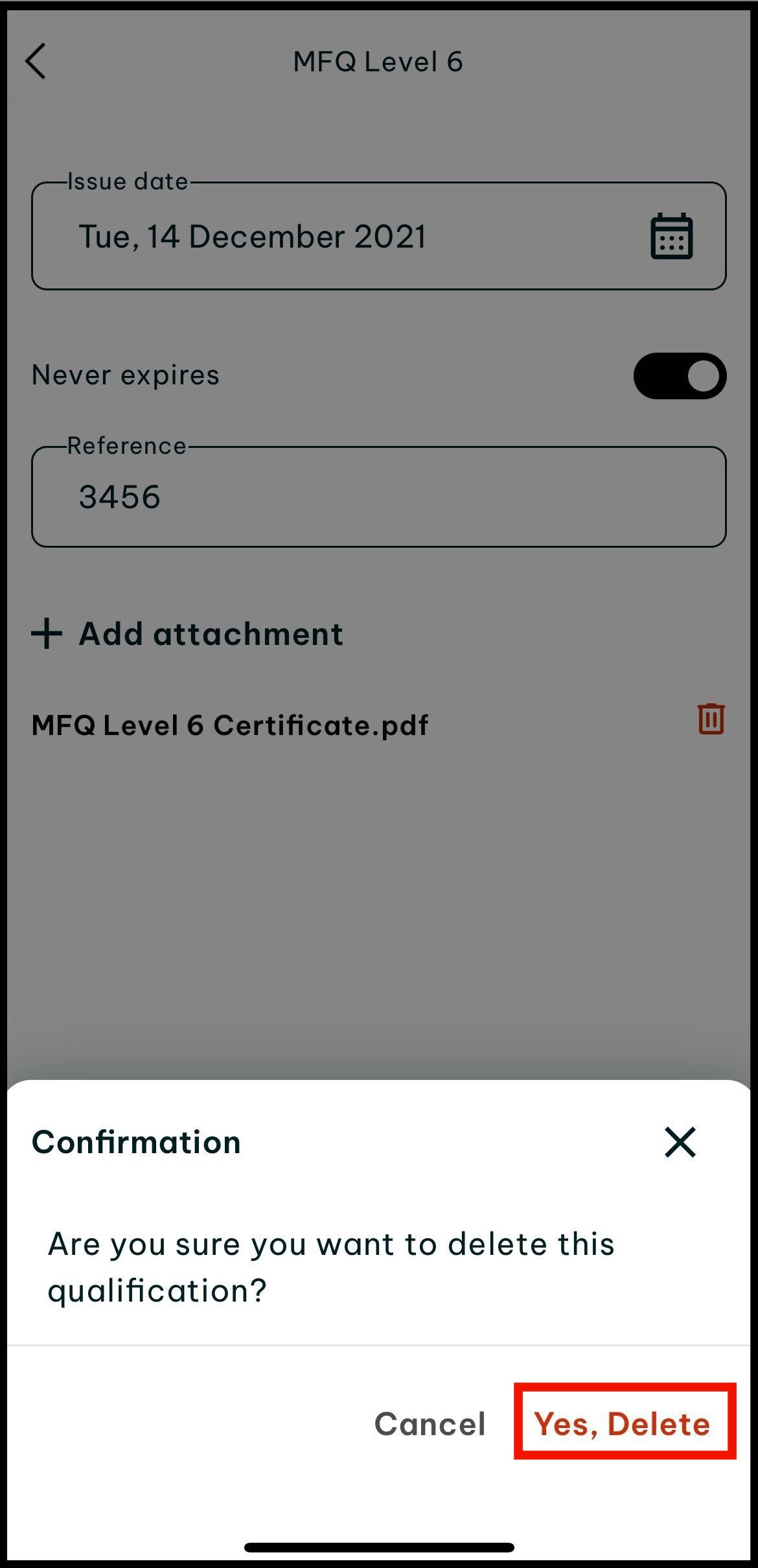Go back from MFQ Level 6
The image size is (758, 1568).
[36, 62]
